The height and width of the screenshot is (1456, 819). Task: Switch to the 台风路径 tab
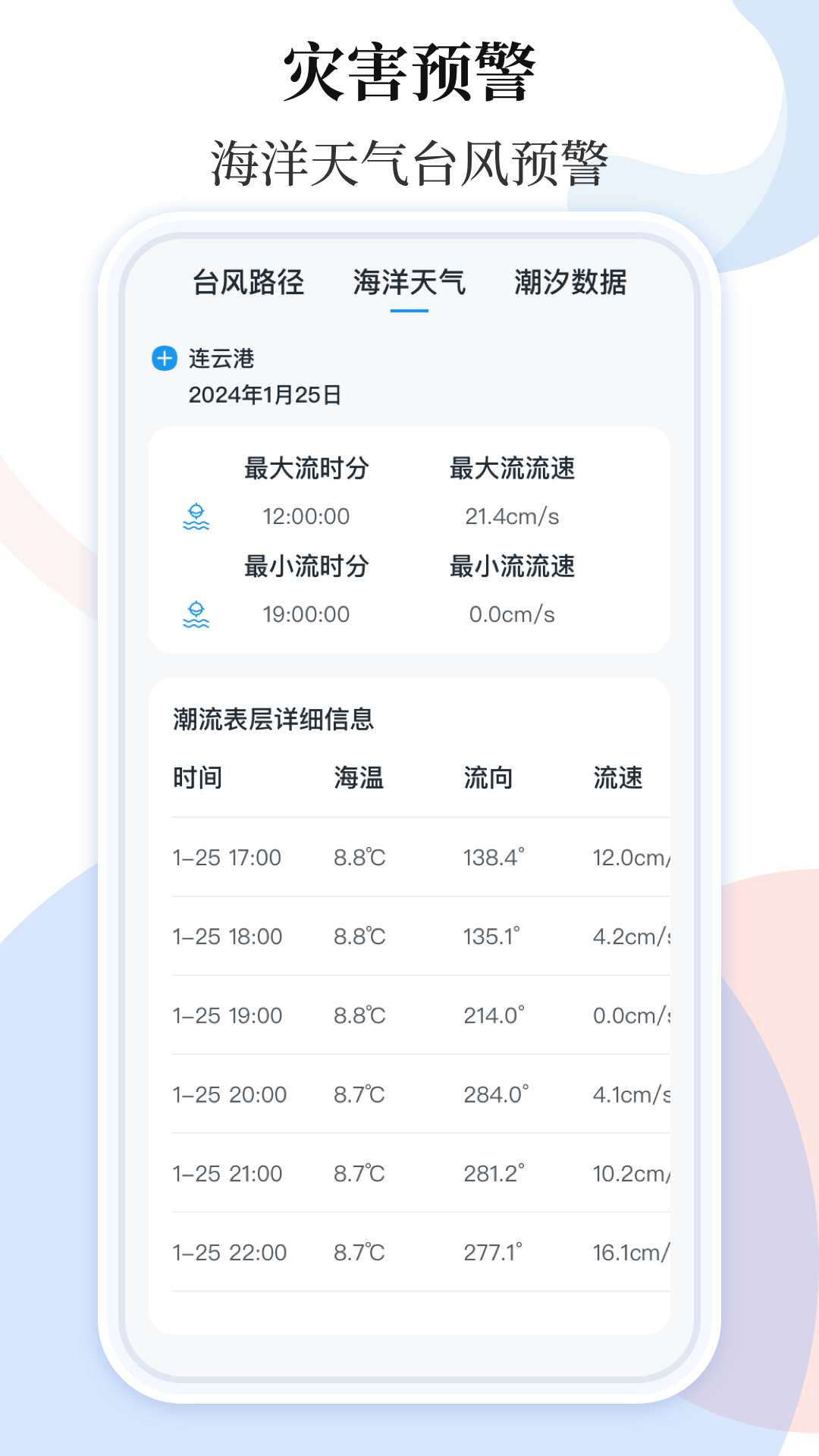point(248,284)
